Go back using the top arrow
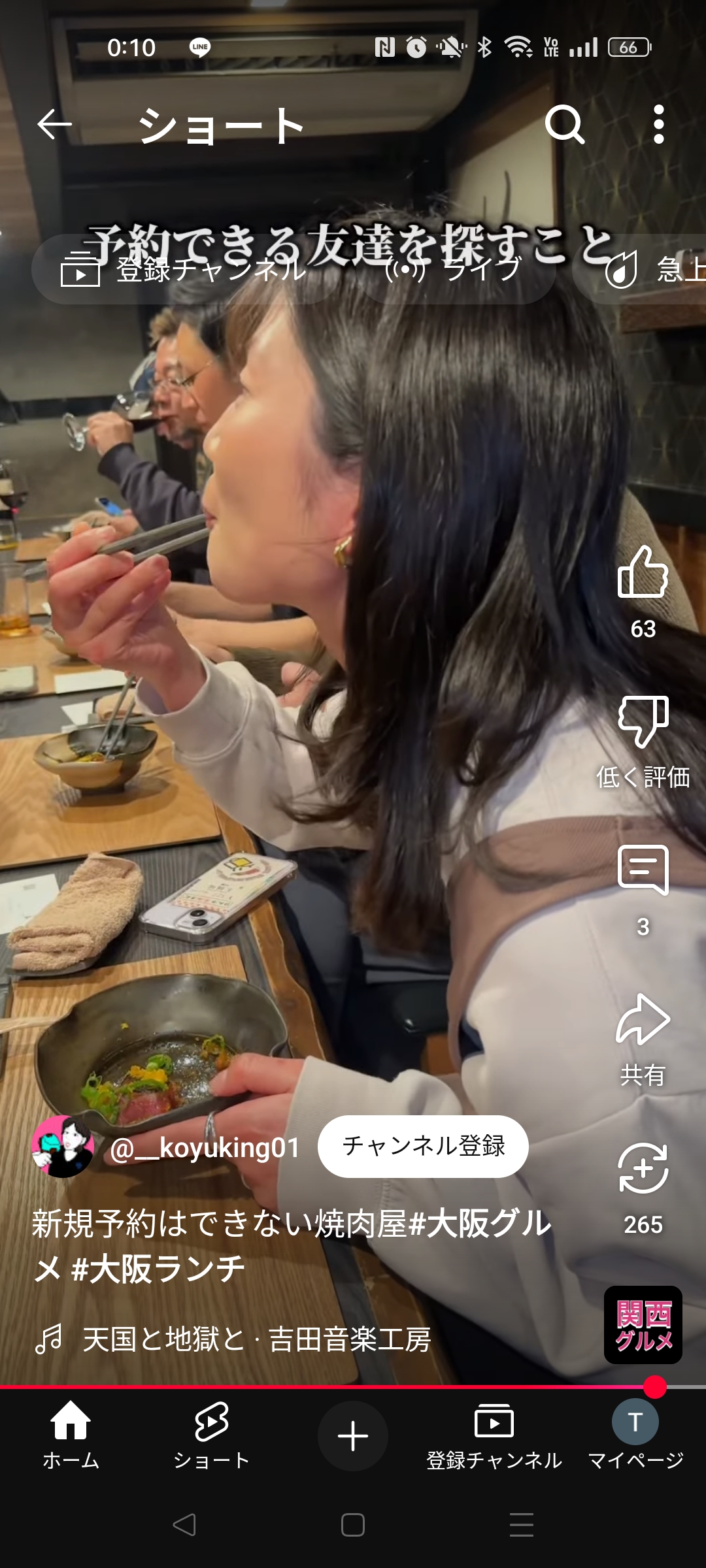This screenshot has width=706, height=1568. click(54, 124)
